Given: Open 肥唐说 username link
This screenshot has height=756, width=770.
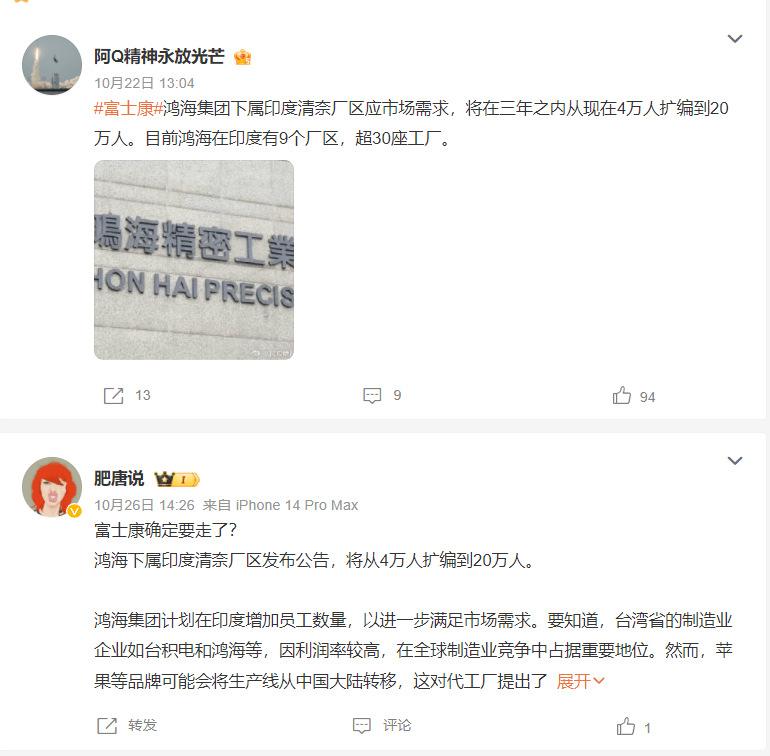Looking at the screenshot, I should [119, 479].
